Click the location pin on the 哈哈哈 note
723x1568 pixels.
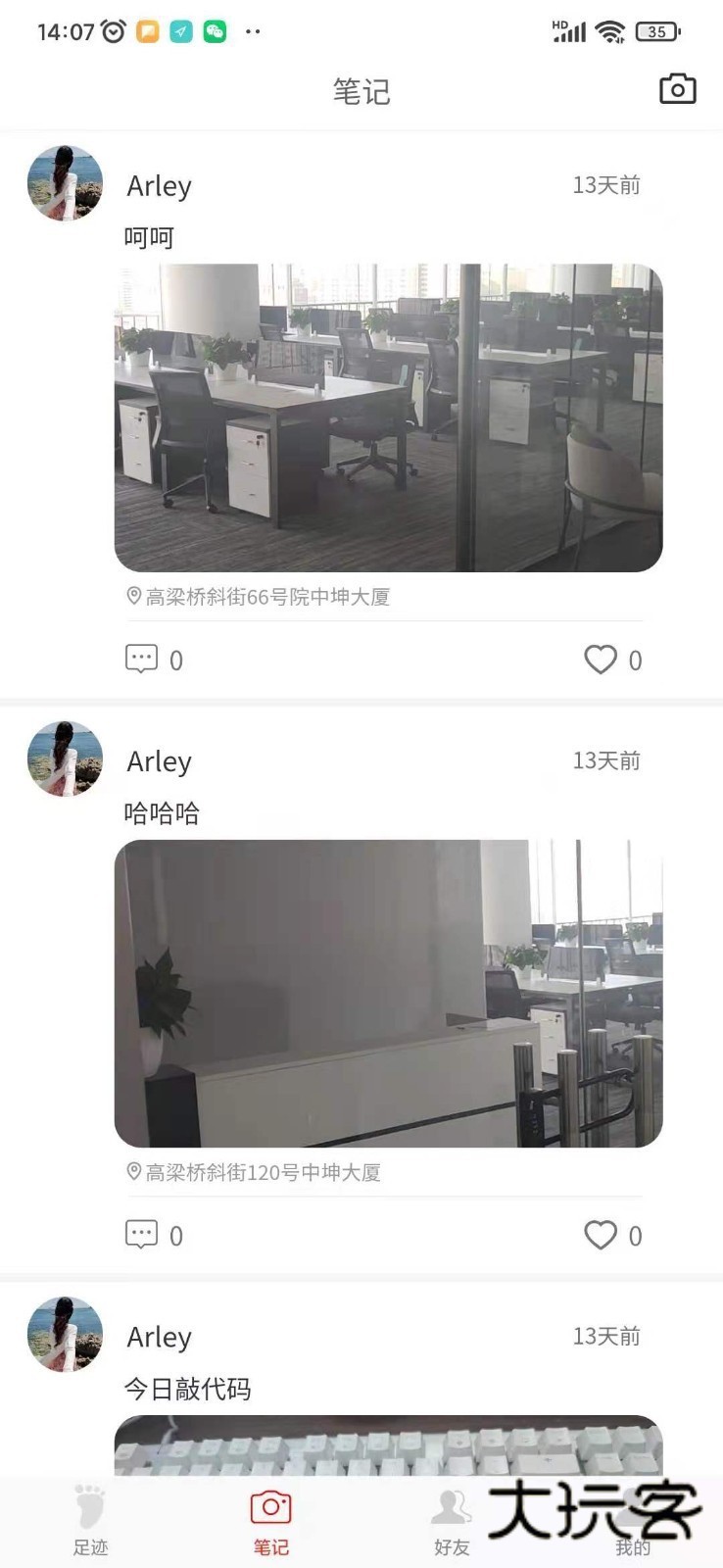[133, 1172]
